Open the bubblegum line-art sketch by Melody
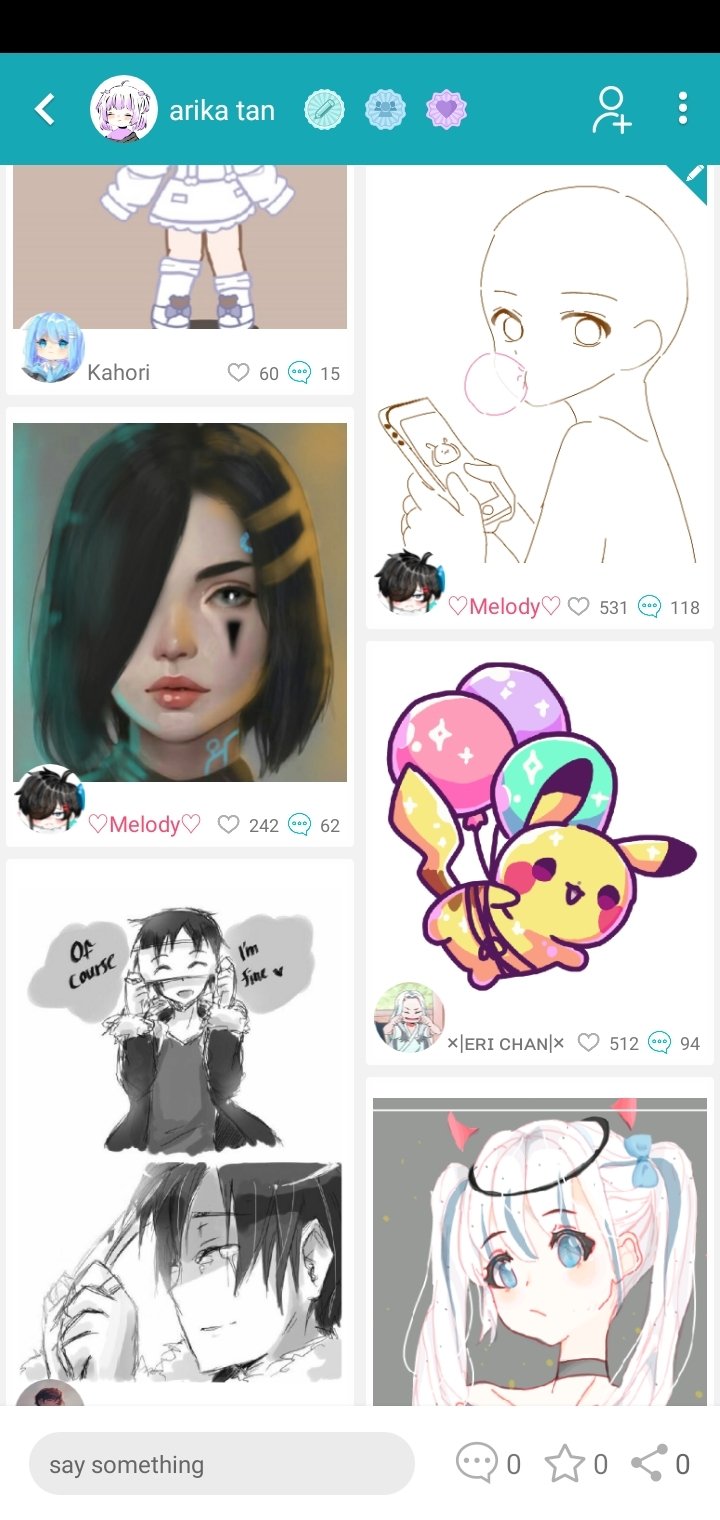720x1520 pixels. coord(540,380)
